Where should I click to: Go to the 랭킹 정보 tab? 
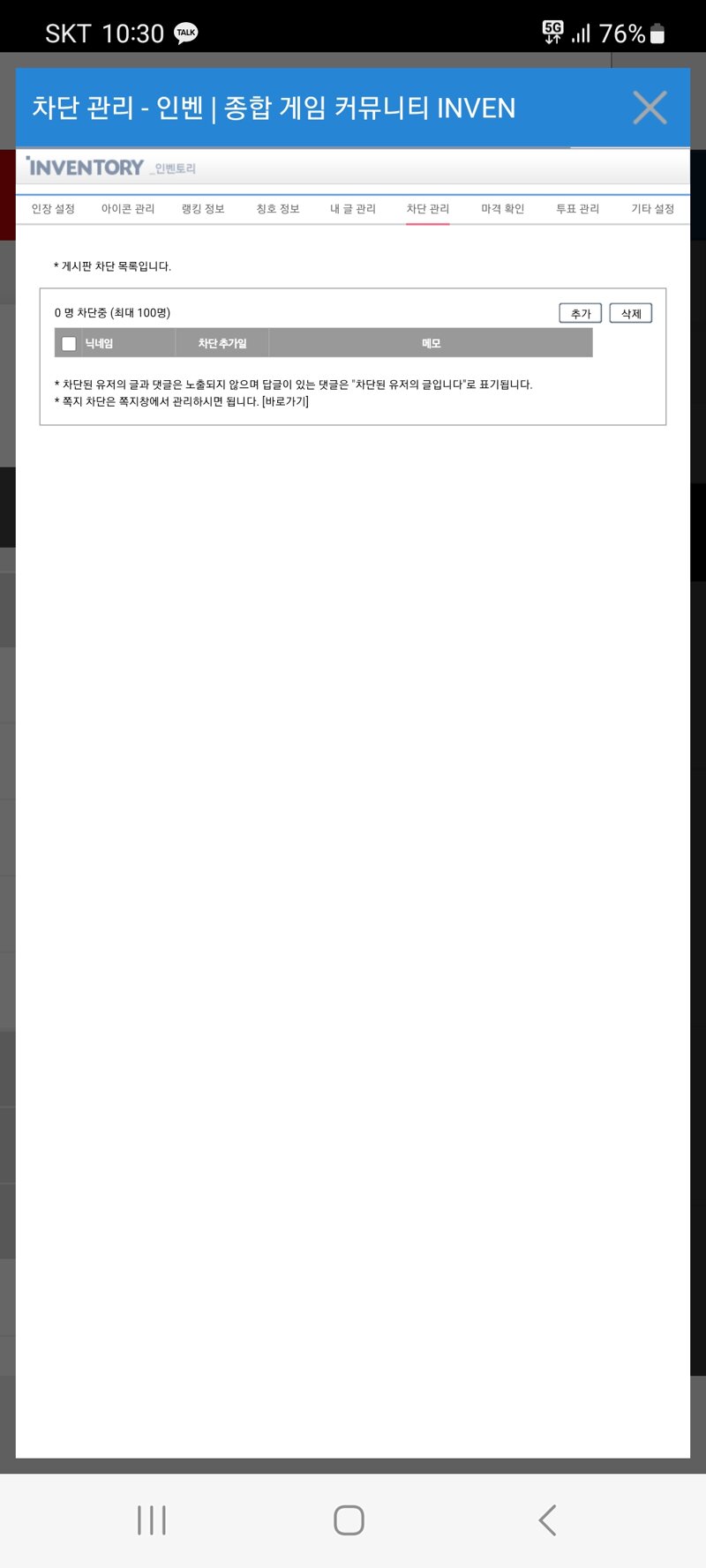point(203,209)
